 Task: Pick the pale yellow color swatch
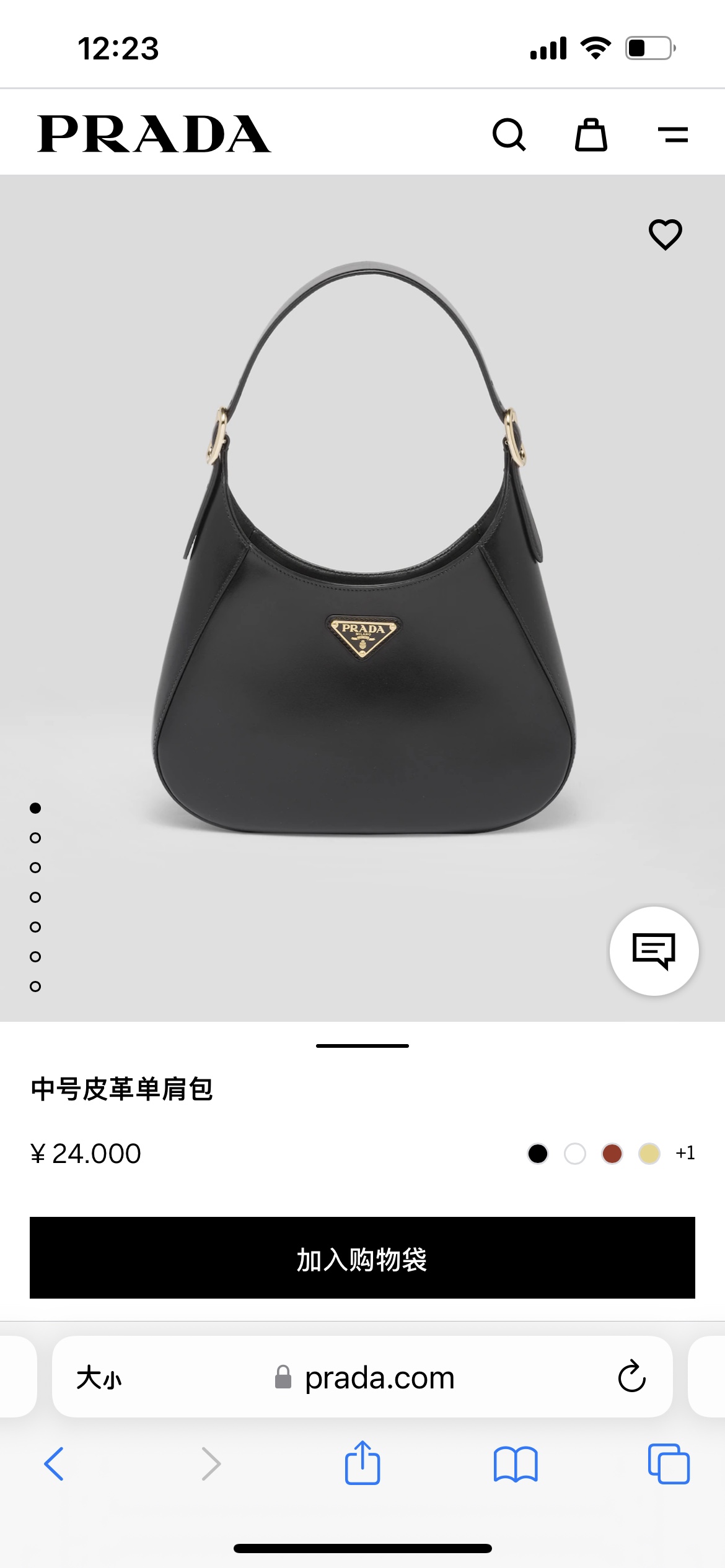click(x=649, y=1154)
